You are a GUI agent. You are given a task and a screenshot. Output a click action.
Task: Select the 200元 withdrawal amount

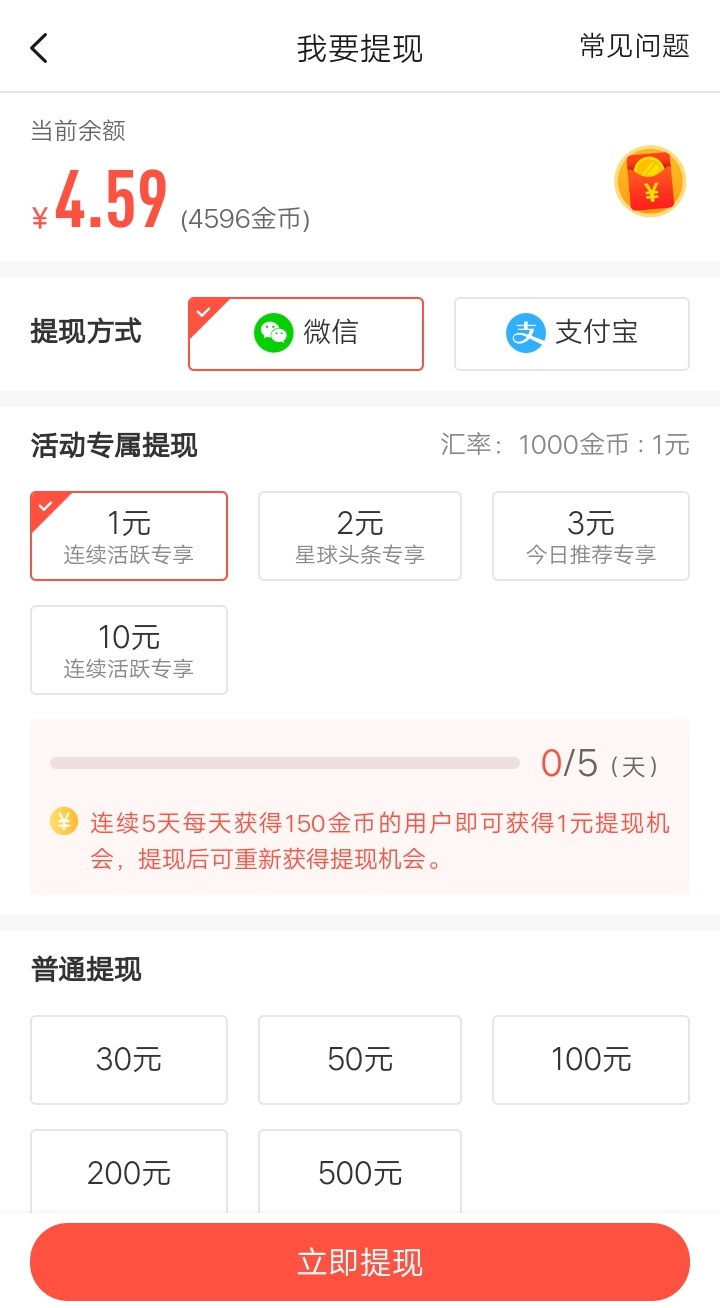129,1172
